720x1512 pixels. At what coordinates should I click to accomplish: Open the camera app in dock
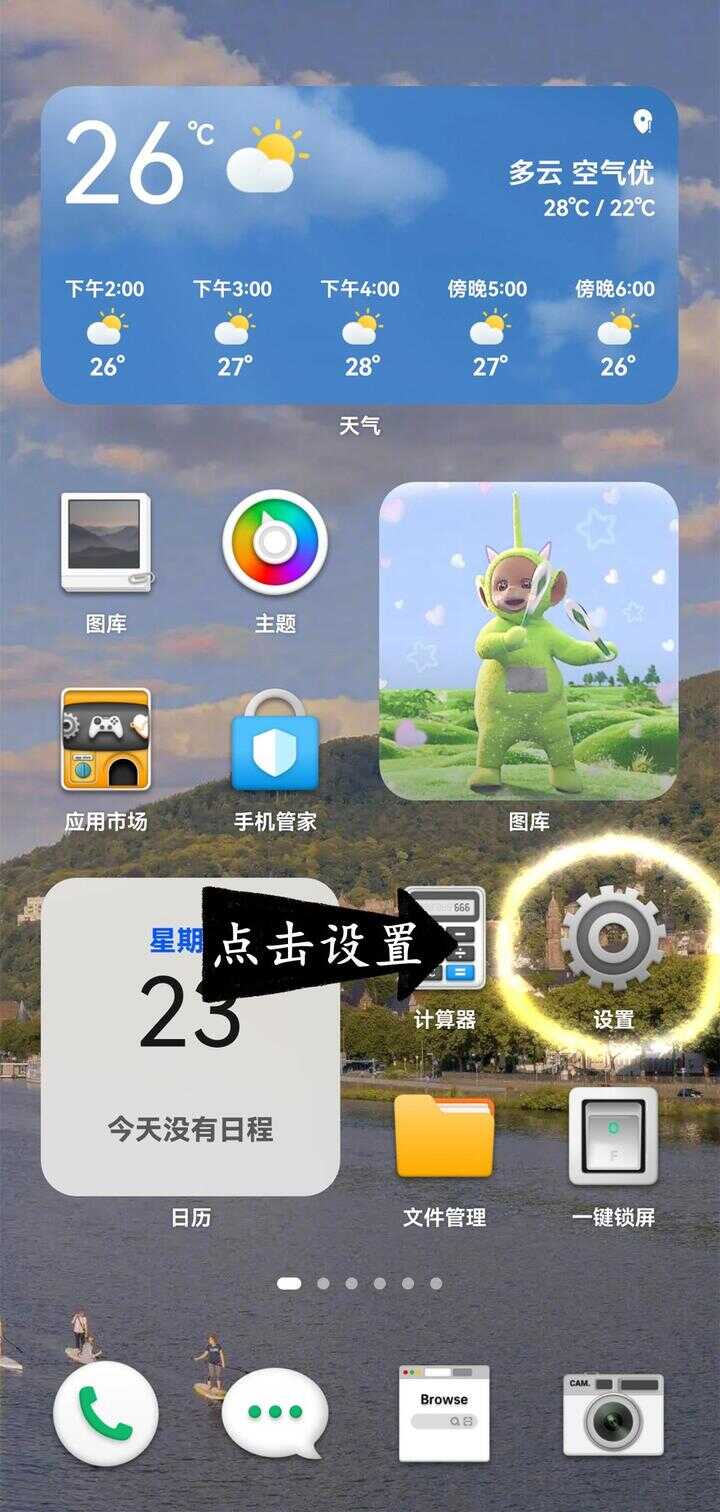pos(613,1413)
